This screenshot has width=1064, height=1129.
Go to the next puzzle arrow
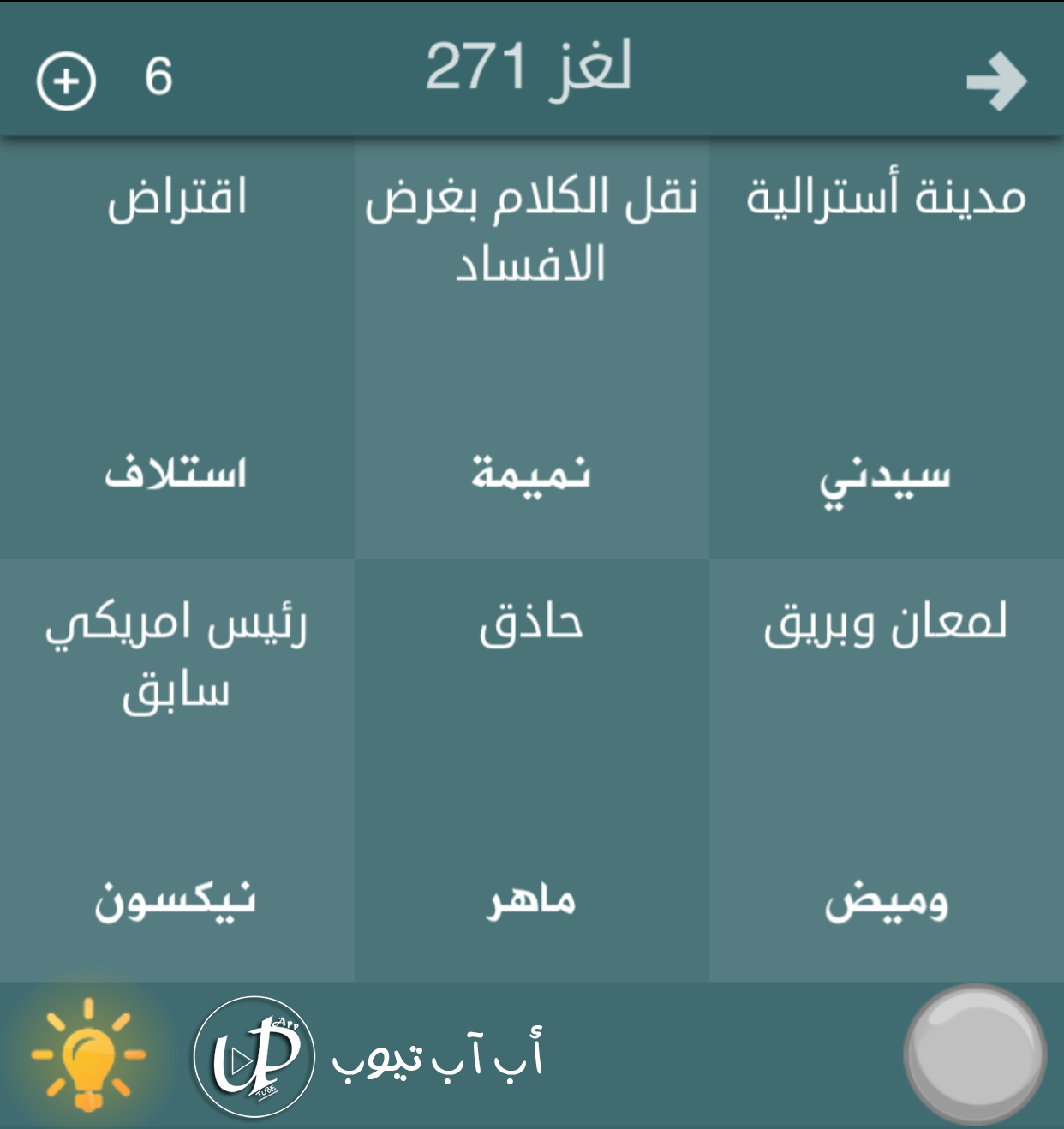click(x=996, y=81)
